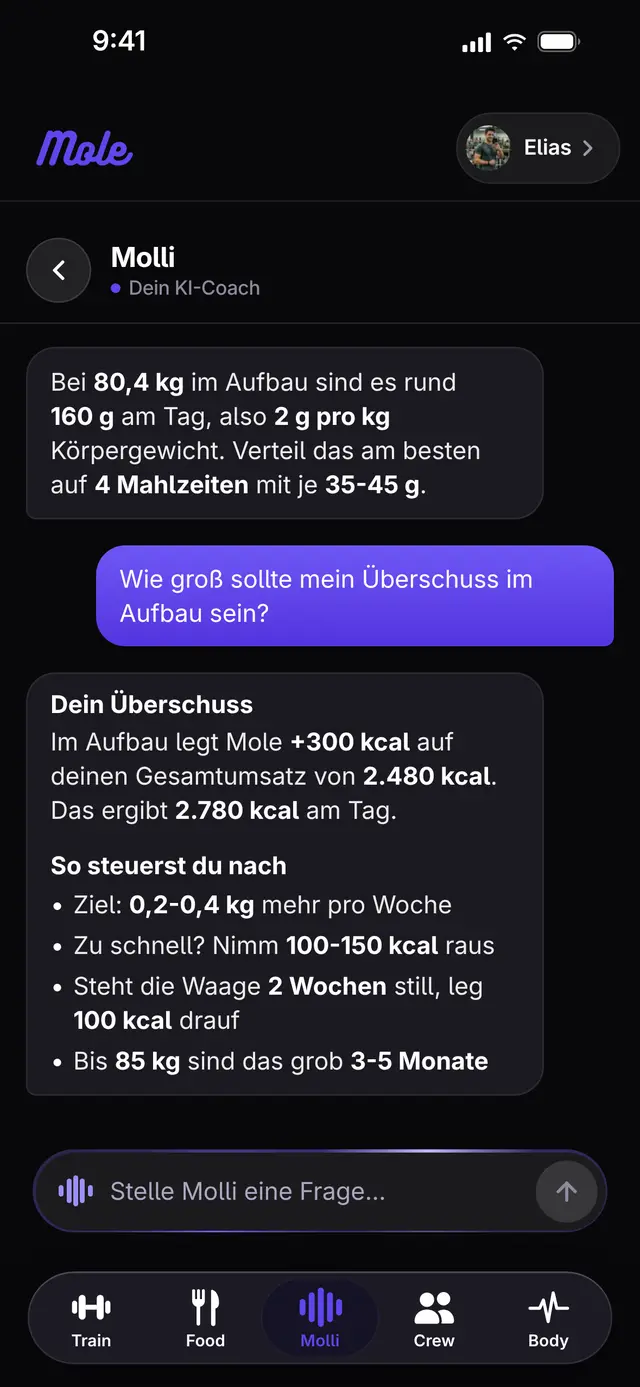Select the Molli tab
The width and height of the screenshot is (640, 1387).
(x=320, y=1318)
